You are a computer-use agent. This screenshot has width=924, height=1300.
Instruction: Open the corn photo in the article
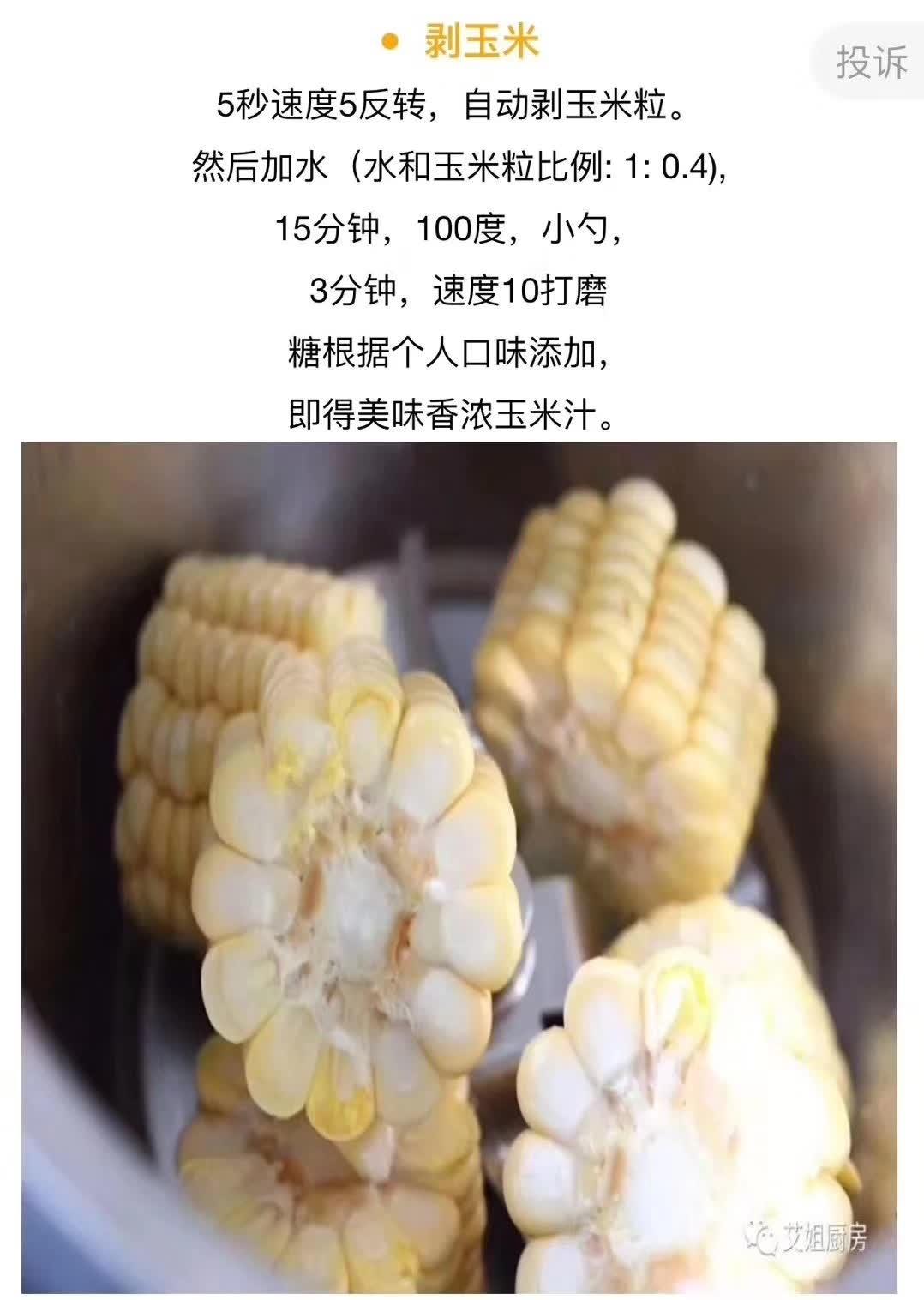click(x=459, y=866)
